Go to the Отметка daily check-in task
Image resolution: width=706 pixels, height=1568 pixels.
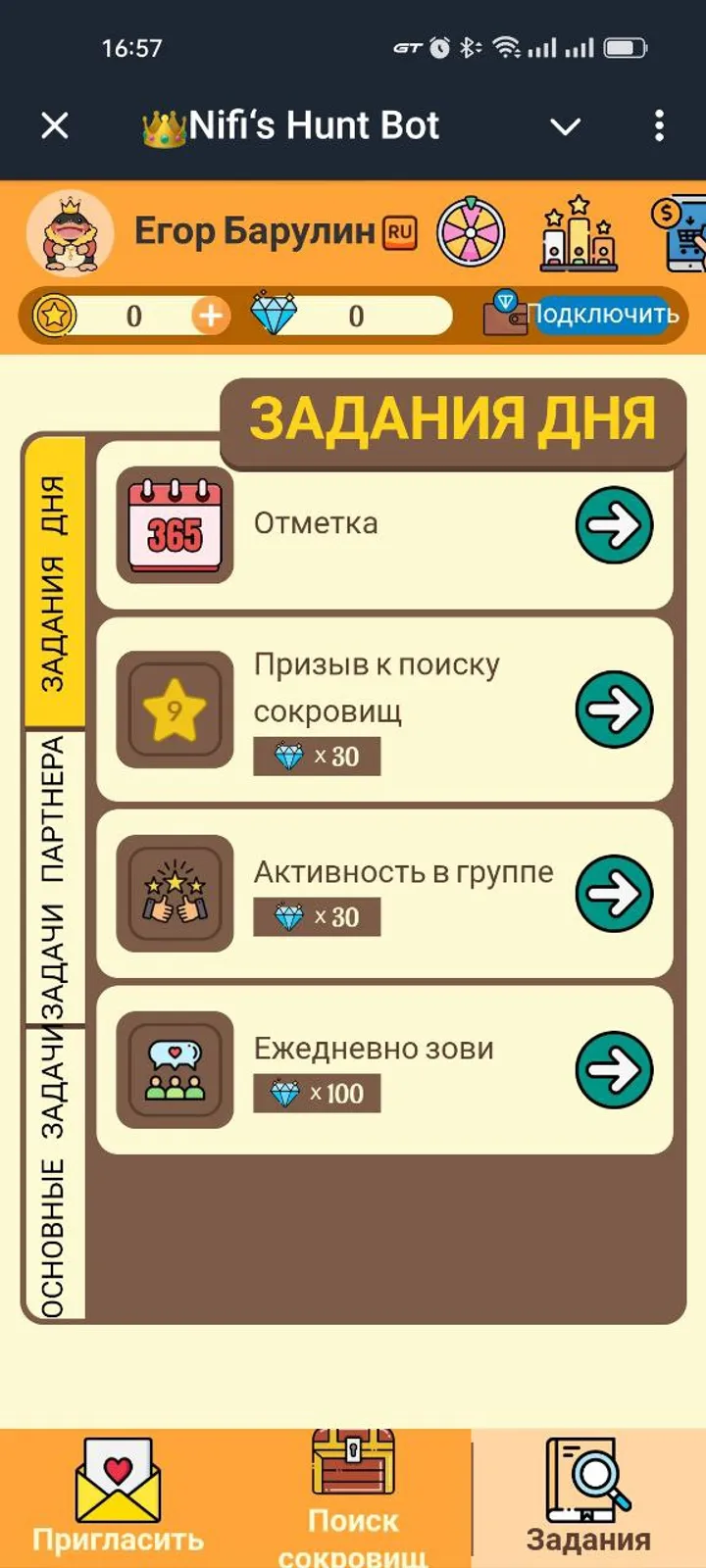(x=614, y=525)
